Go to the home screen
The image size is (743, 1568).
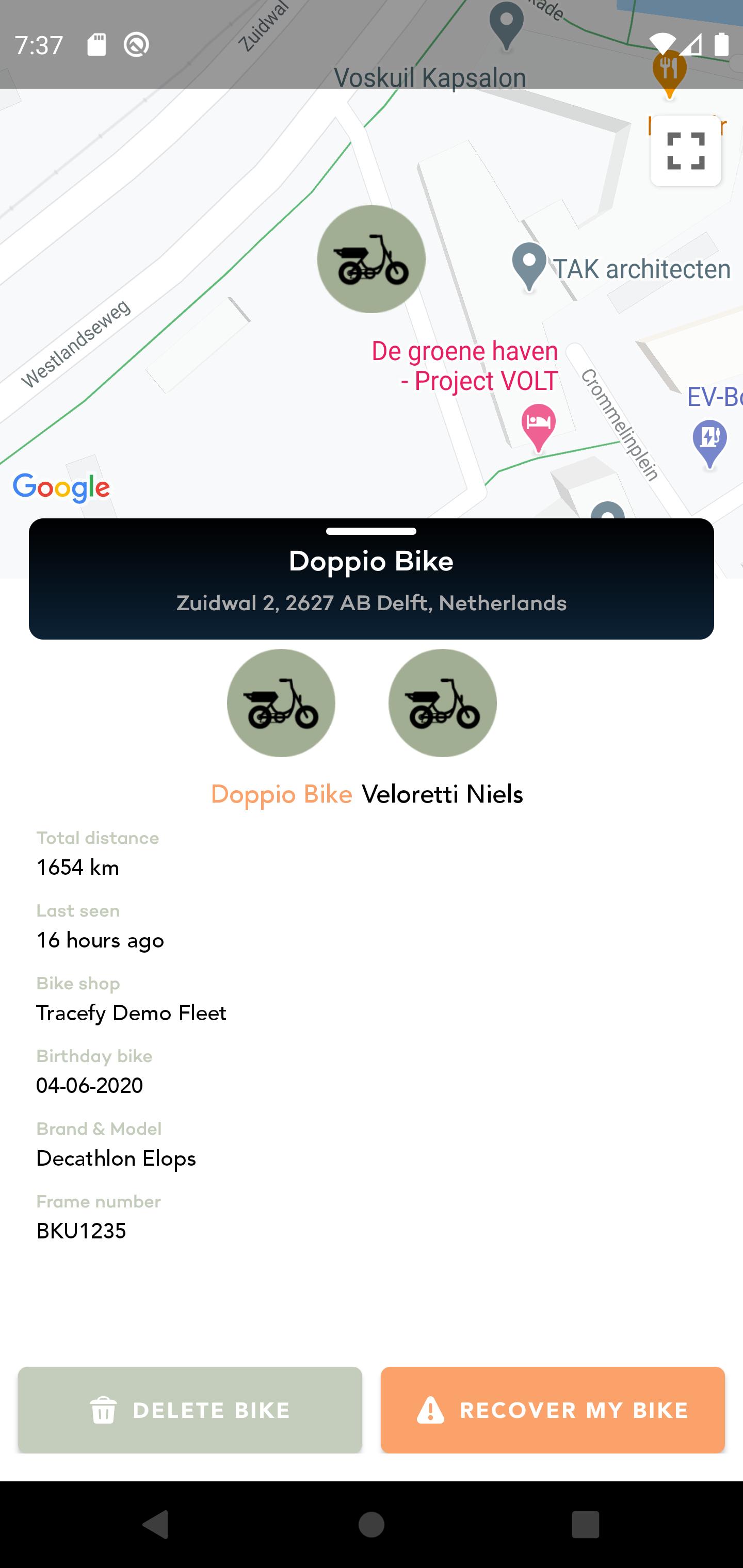click(x=371, y=1524)
